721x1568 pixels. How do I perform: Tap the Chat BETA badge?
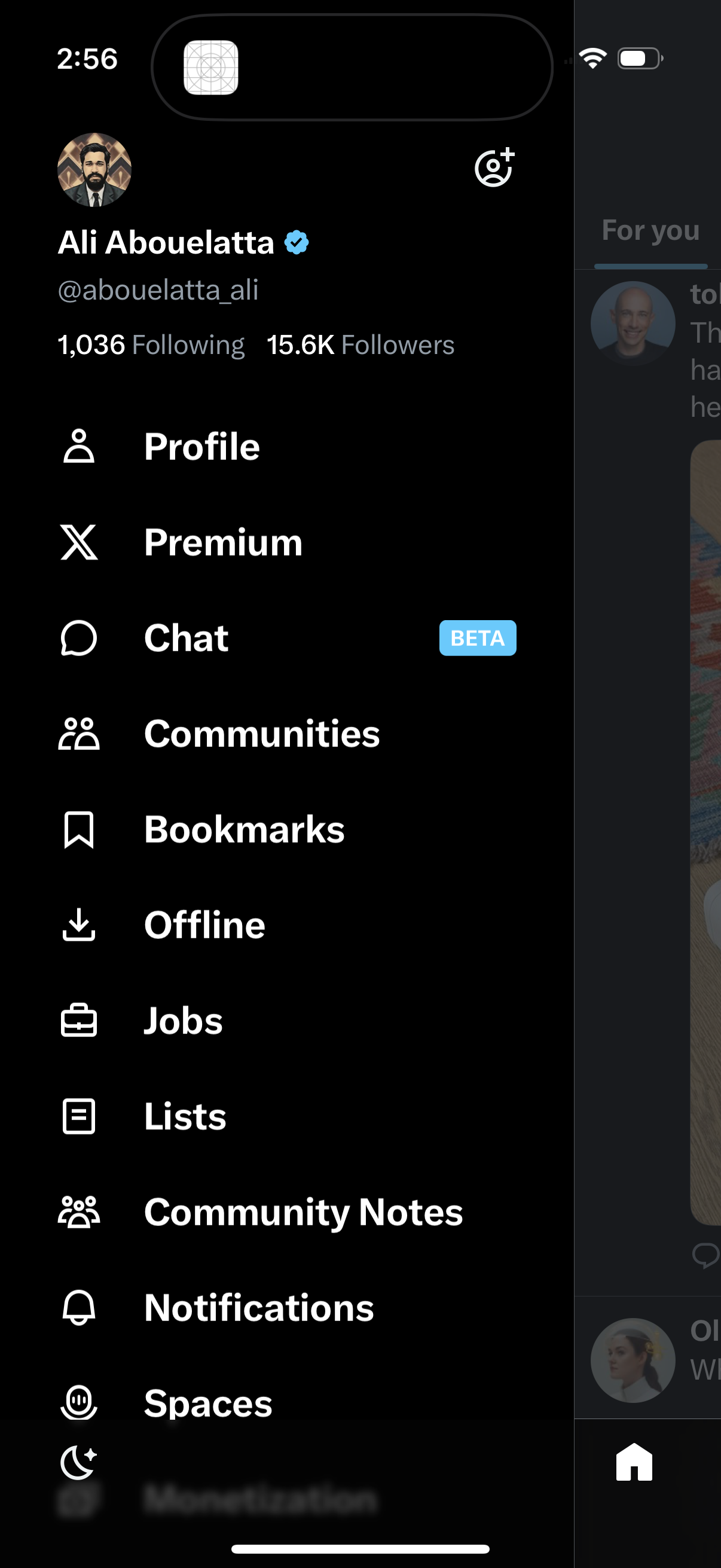(x=478, y=638)
